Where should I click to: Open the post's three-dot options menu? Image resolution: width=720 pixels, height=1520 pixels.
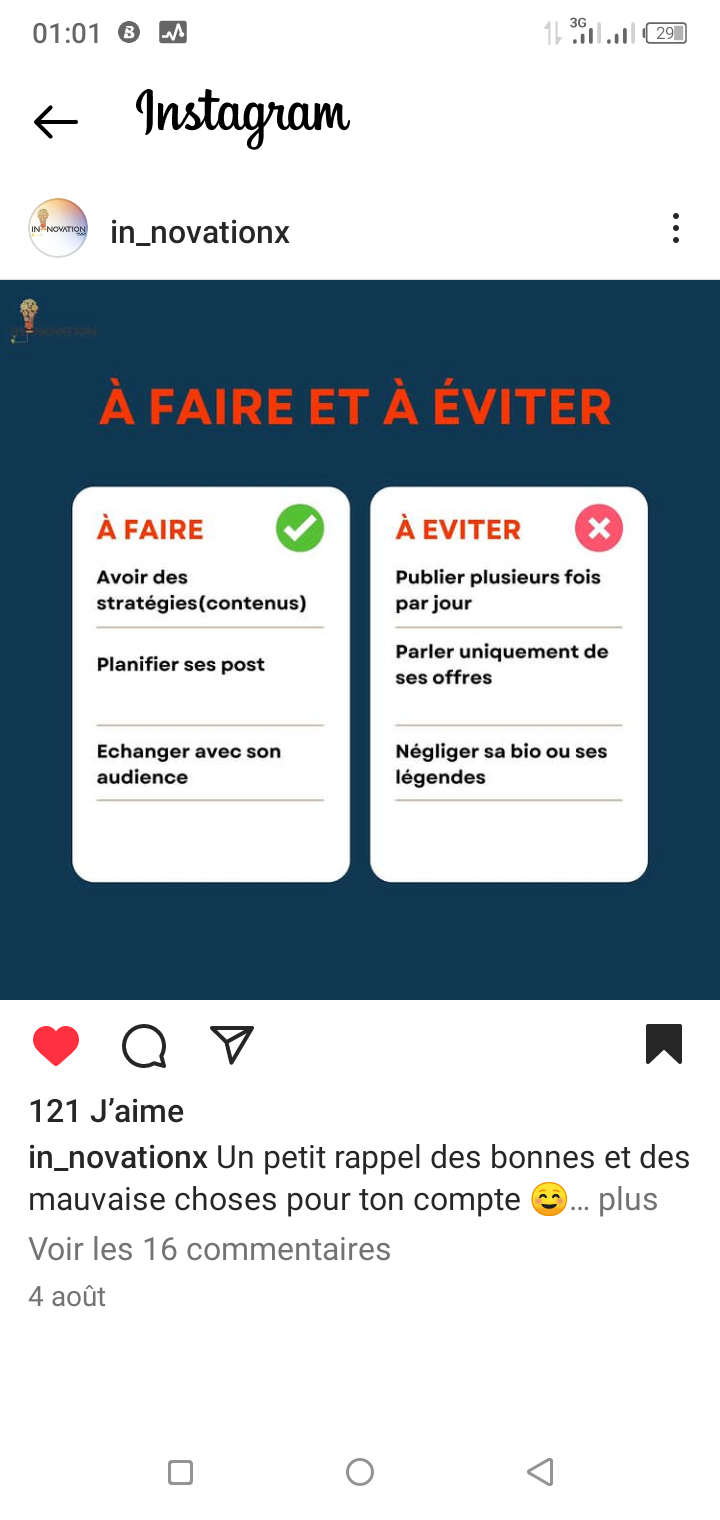[x=676, y=229]
